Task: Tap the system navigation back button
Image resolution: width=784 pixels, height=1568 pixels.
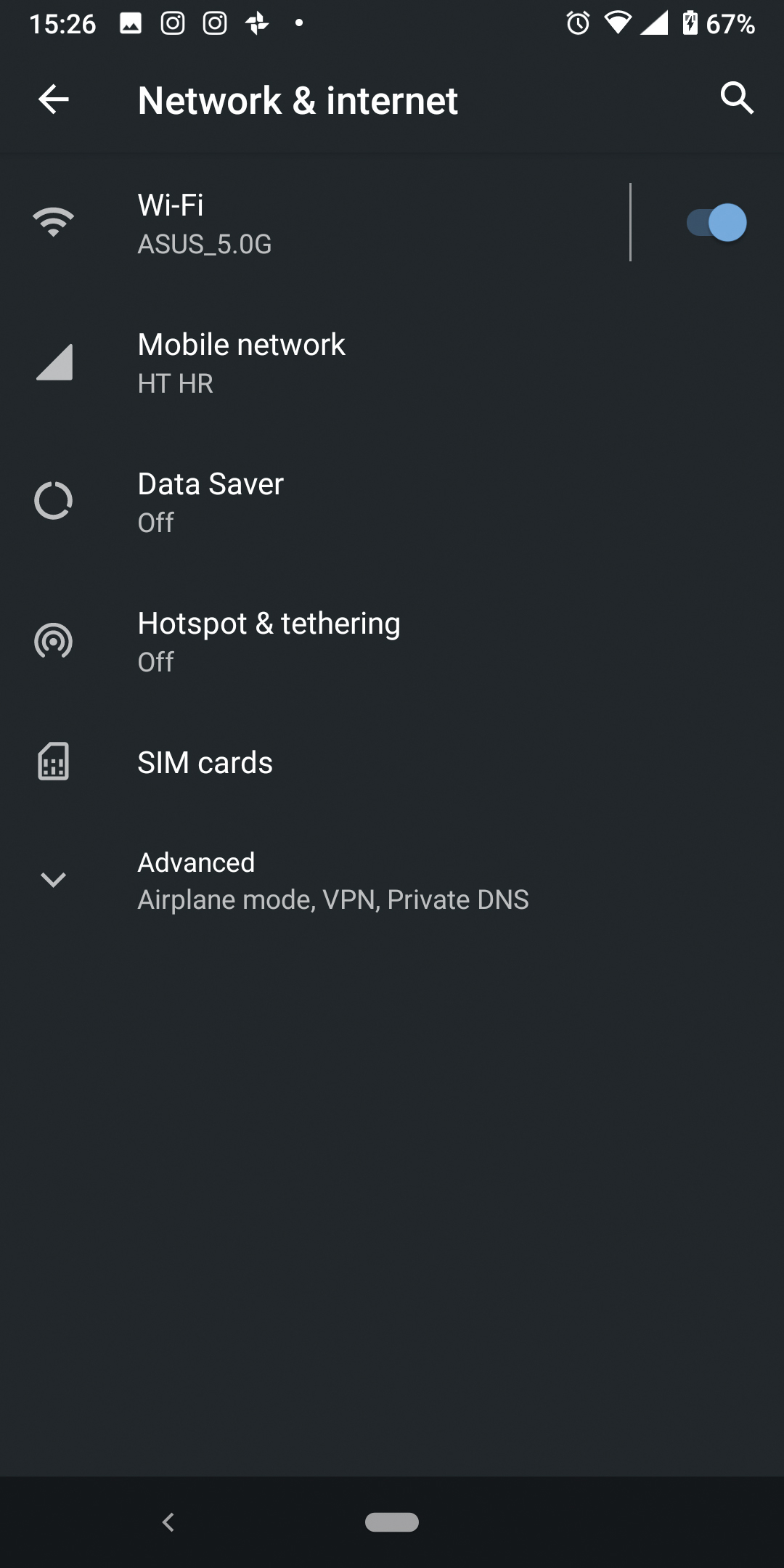Action: [168, 1522]
